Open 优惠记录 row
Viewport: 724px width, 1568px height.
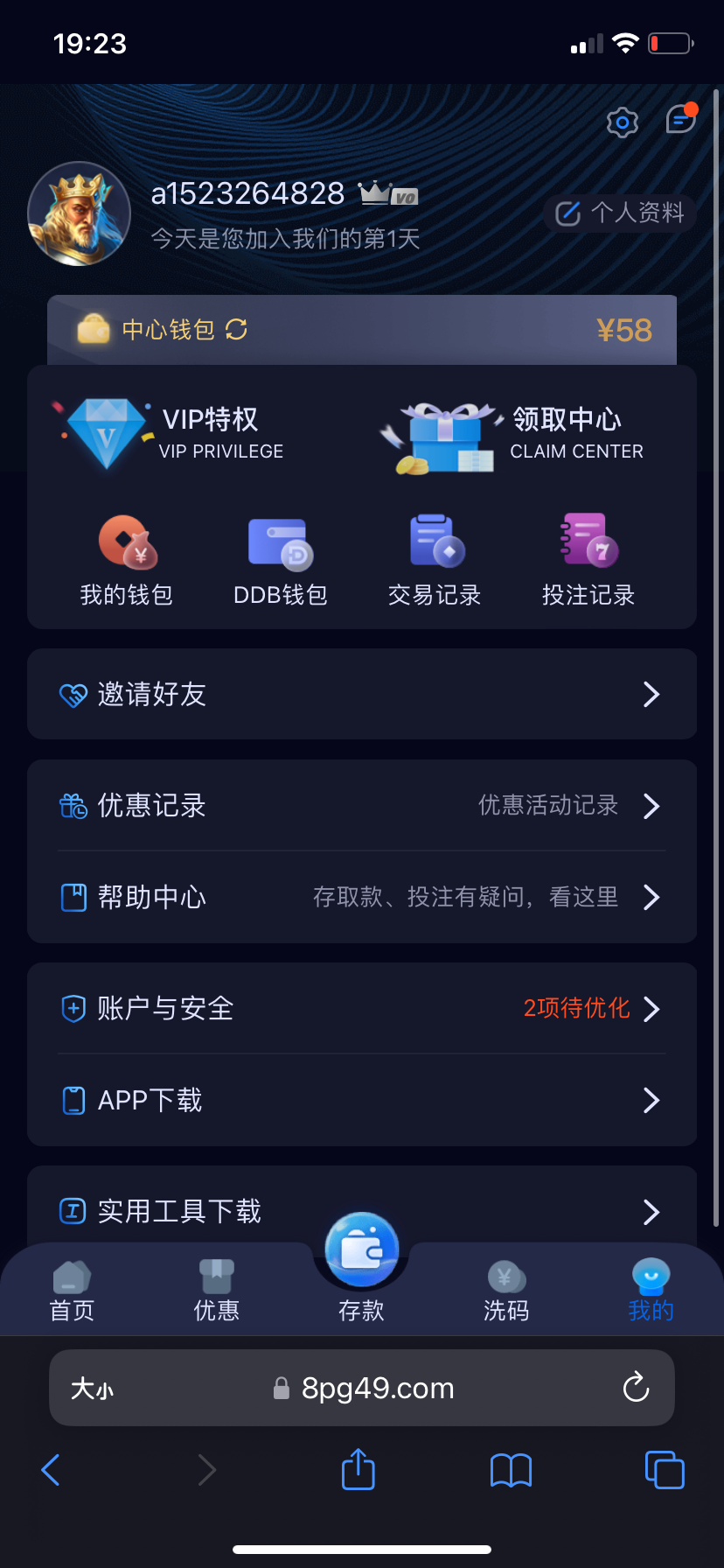pyautogui.click(x=362, y=805)
